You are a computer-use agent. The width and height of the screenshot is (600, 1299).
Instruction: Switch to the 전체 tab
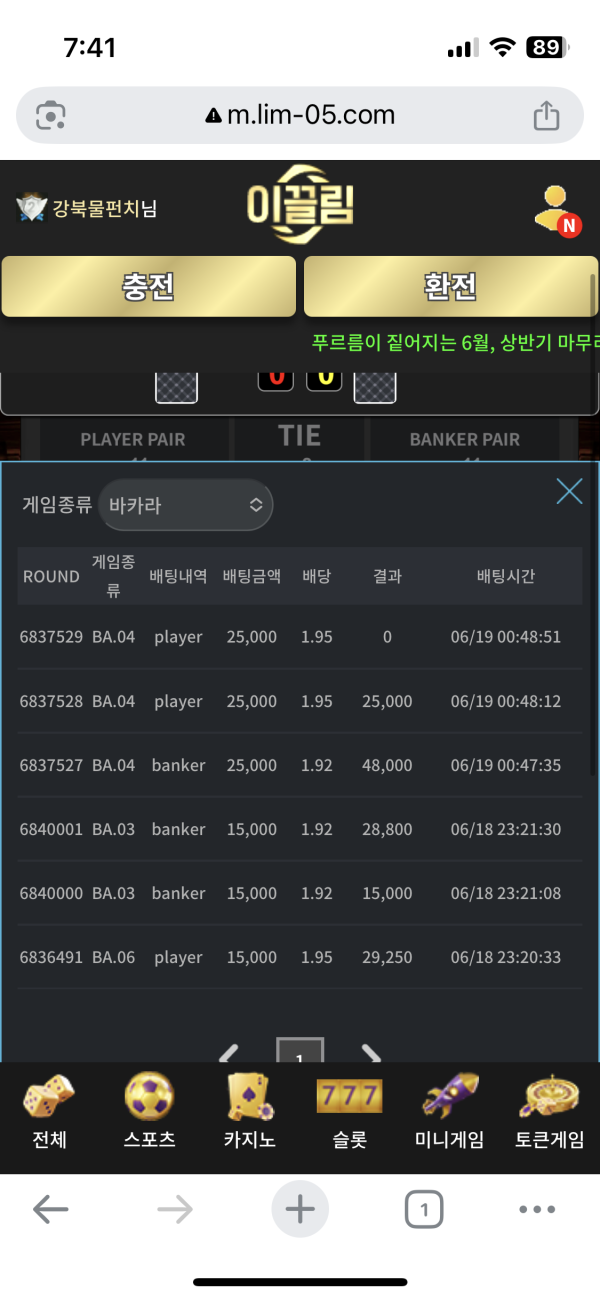(49, 1112)
